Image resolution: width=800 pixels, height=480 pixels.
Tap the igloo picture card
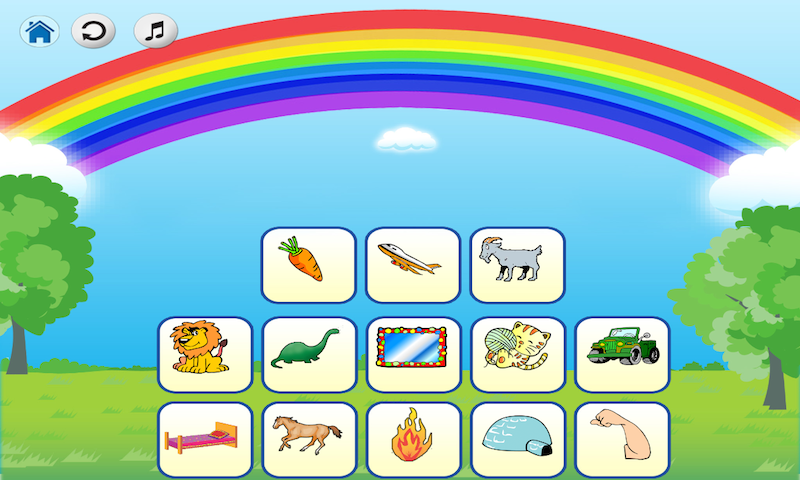(x=517, y=440)
